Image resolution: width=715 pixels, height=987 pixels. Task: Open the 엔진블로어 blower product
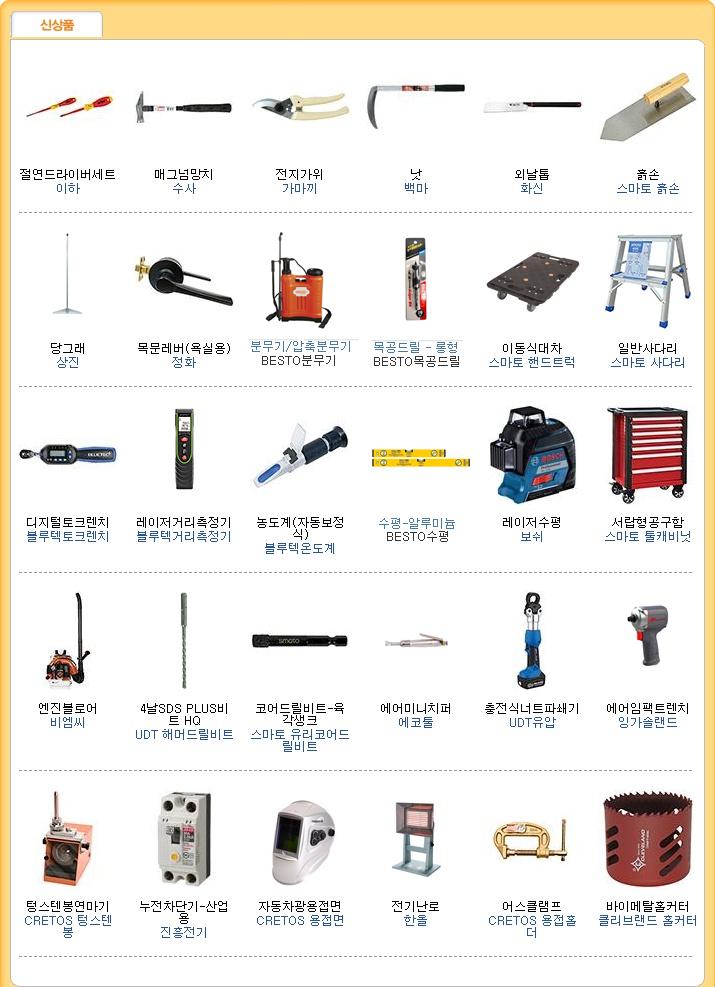[67, 708]
